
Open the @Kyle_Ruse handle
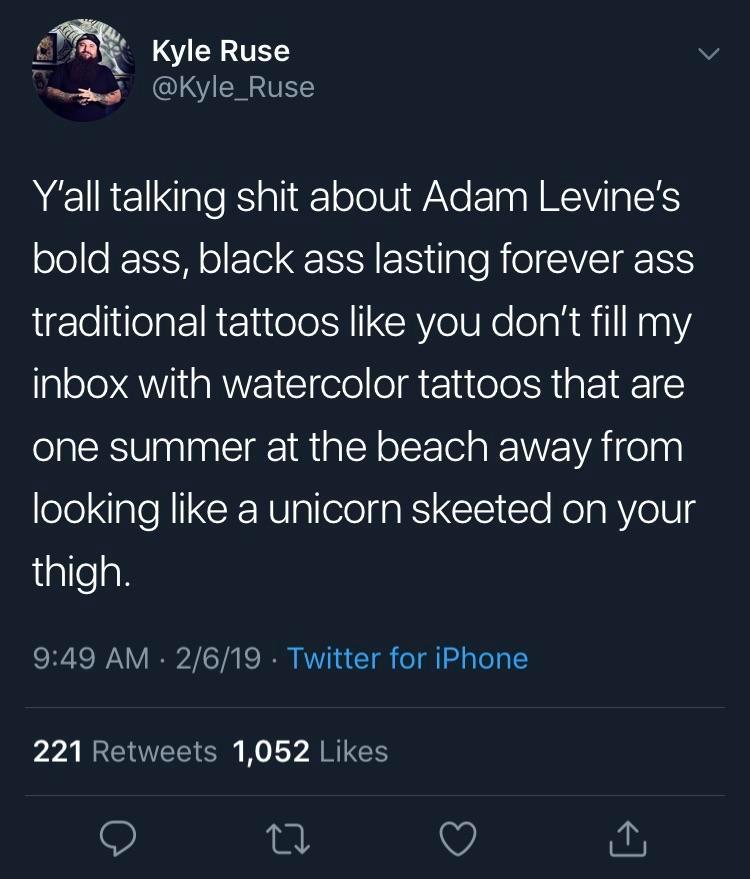pos(233,88)
